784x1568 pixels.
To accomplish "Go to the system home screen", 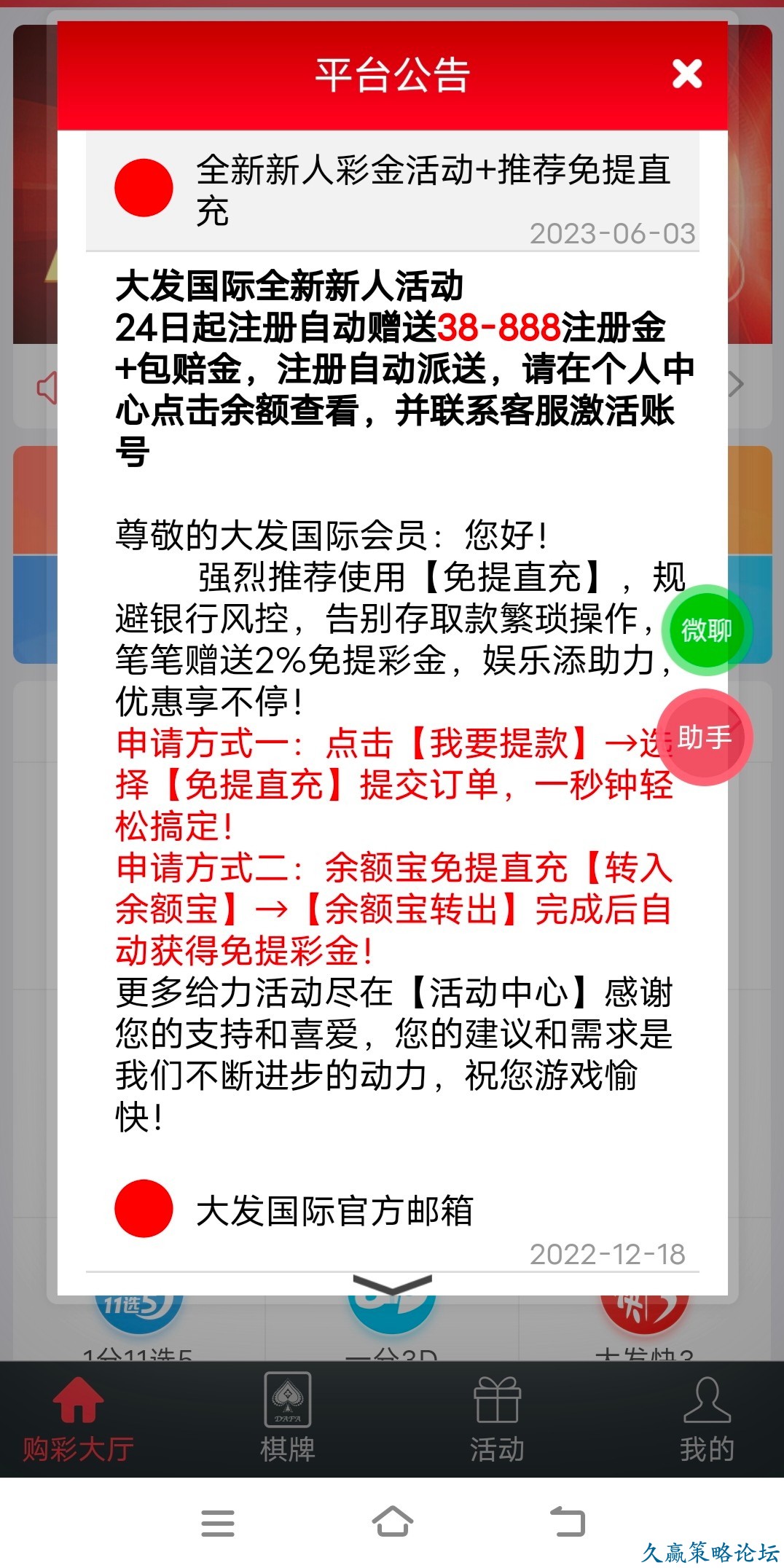I will (x=392, y=1521).
